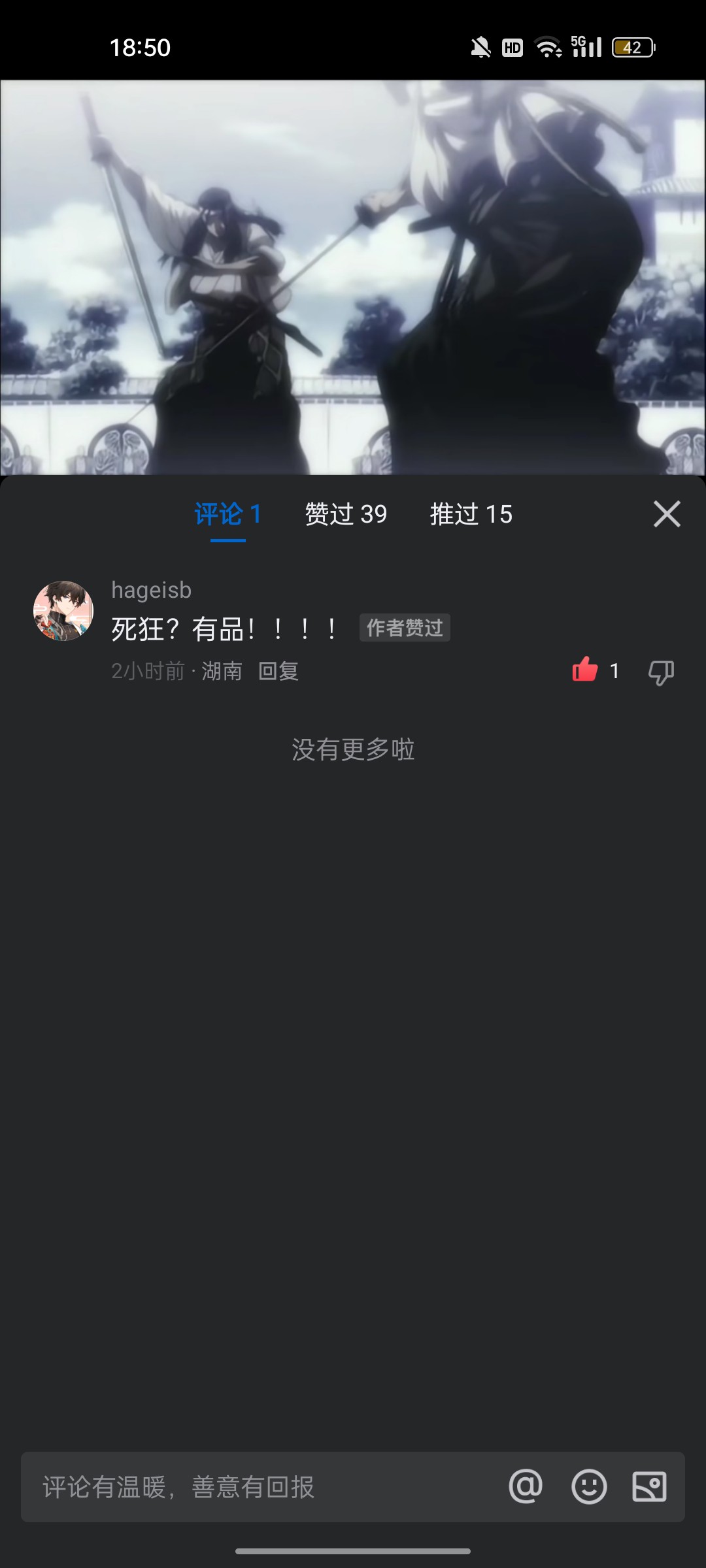Like hageisb's comment with thumbs up
The width and height of the screenshot is (706, 1568).
(x=585, y=670)
